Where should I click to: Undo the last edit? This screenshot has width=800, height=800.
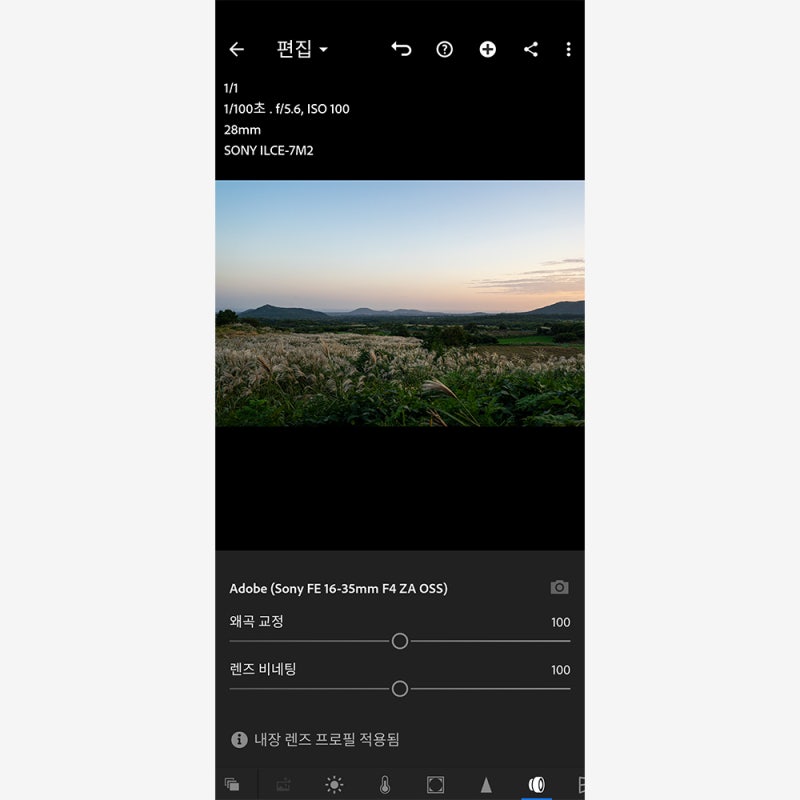(x=401, y=49)
